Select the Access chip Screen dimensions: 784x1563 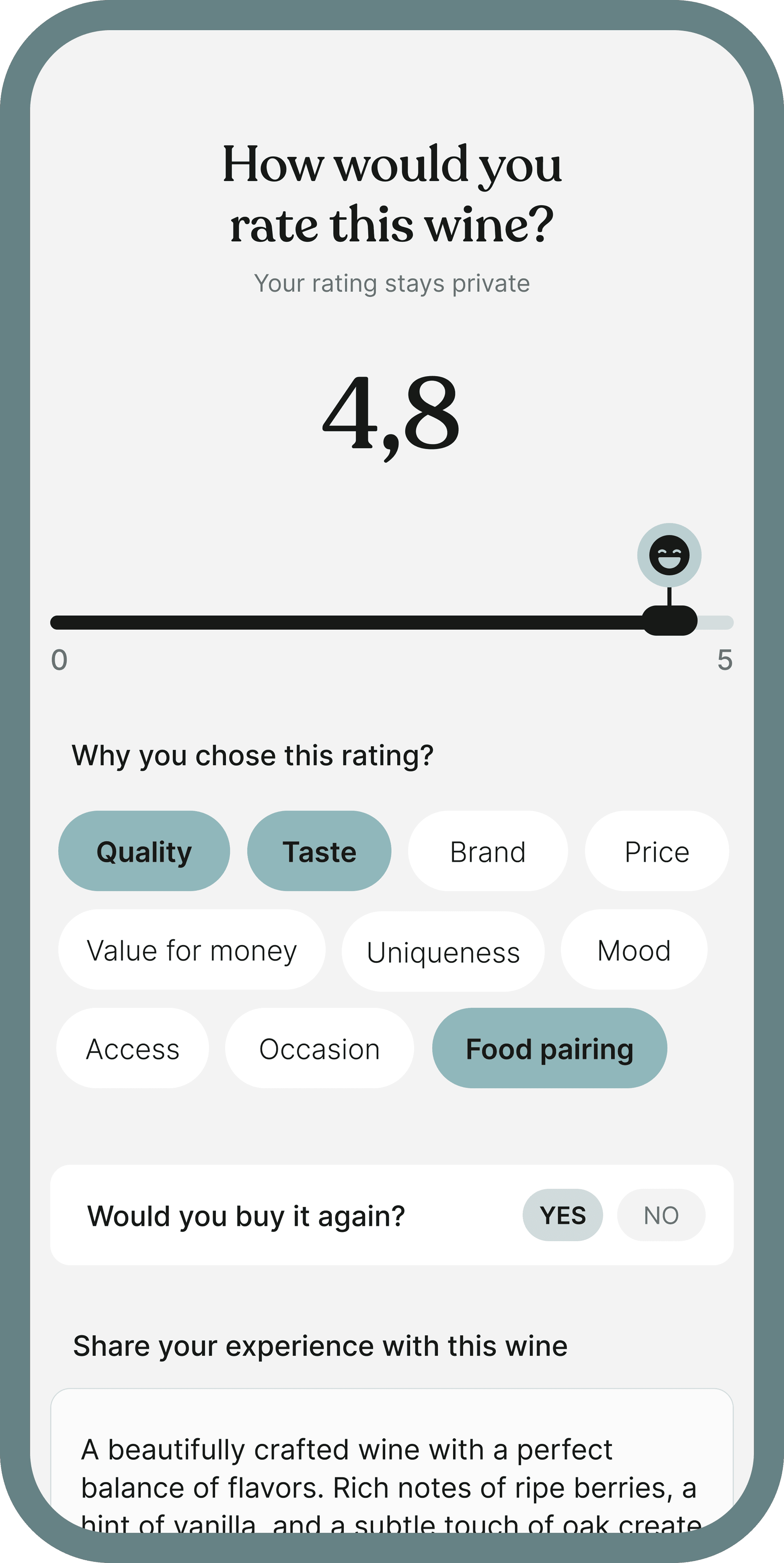(x=133, y=1048)
